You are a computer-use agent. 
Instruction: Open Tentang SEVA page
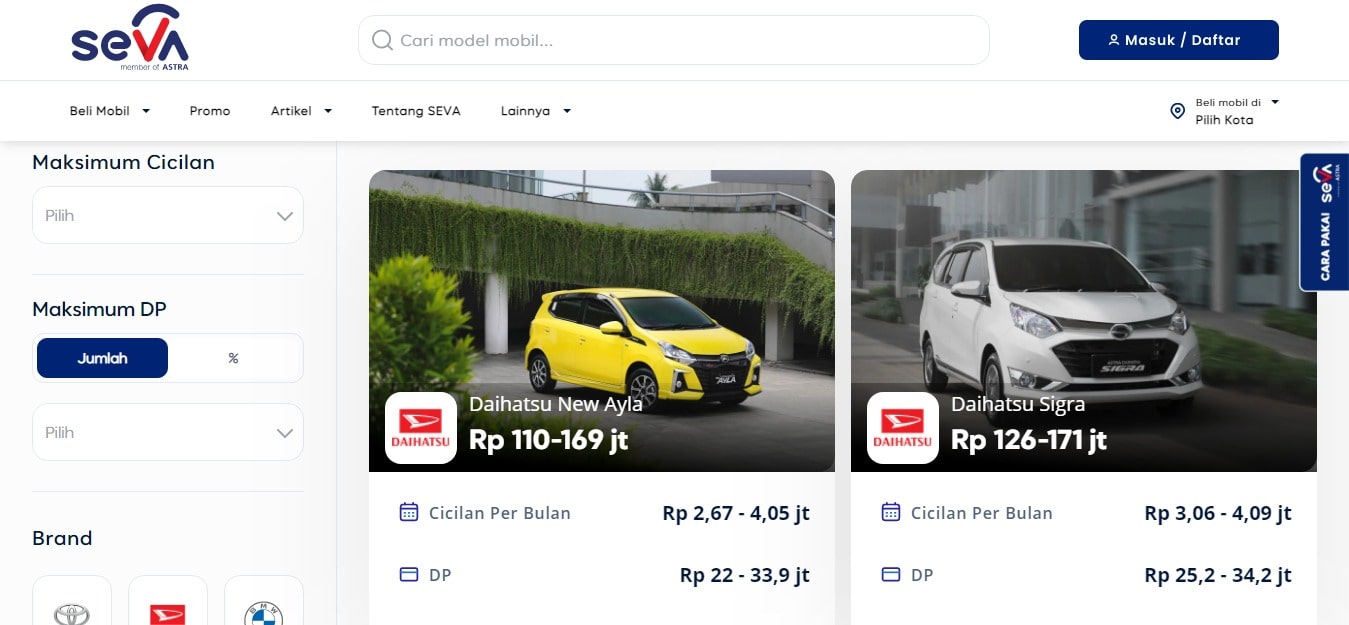tap(416, 111)
